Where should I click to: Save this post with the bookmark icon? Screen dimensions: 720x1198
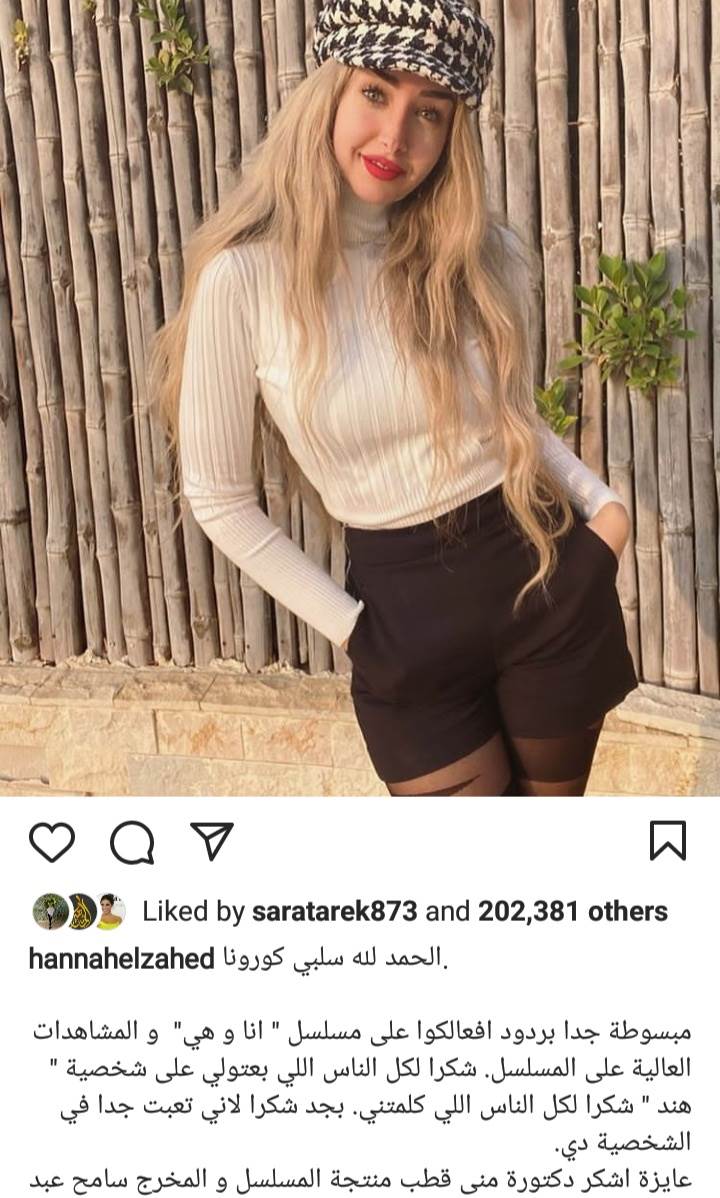668,841
